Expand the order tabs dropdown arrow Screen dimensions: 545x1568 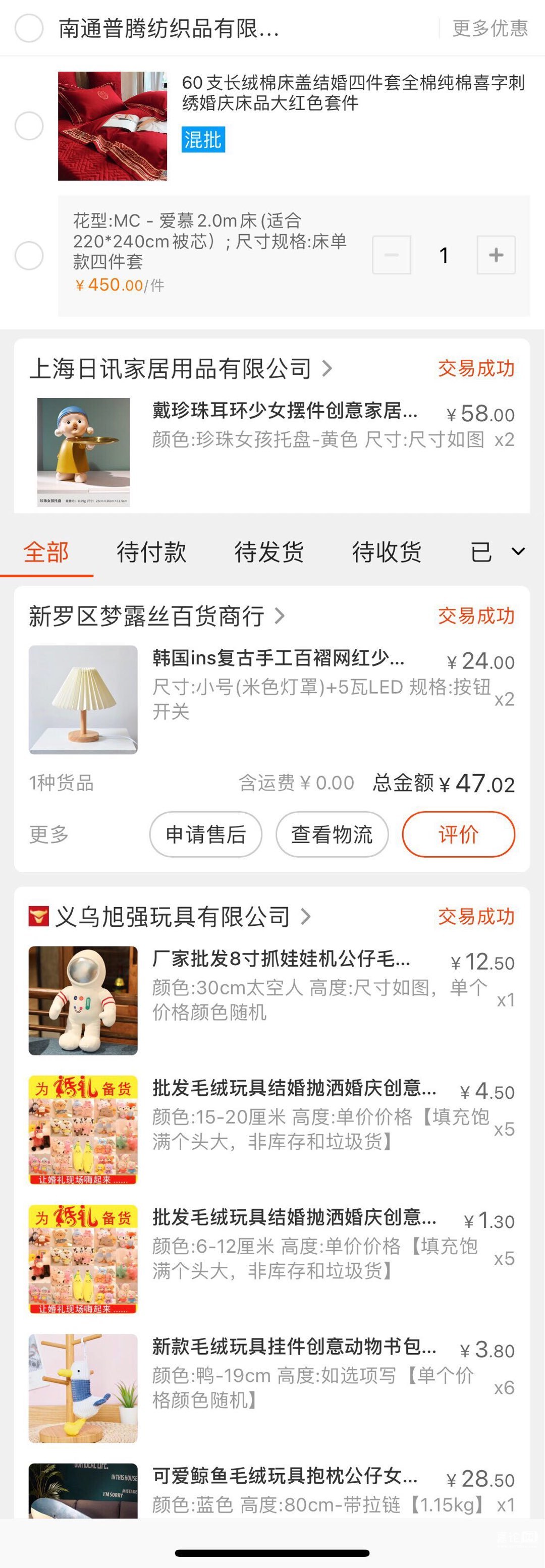coord(518,551)
